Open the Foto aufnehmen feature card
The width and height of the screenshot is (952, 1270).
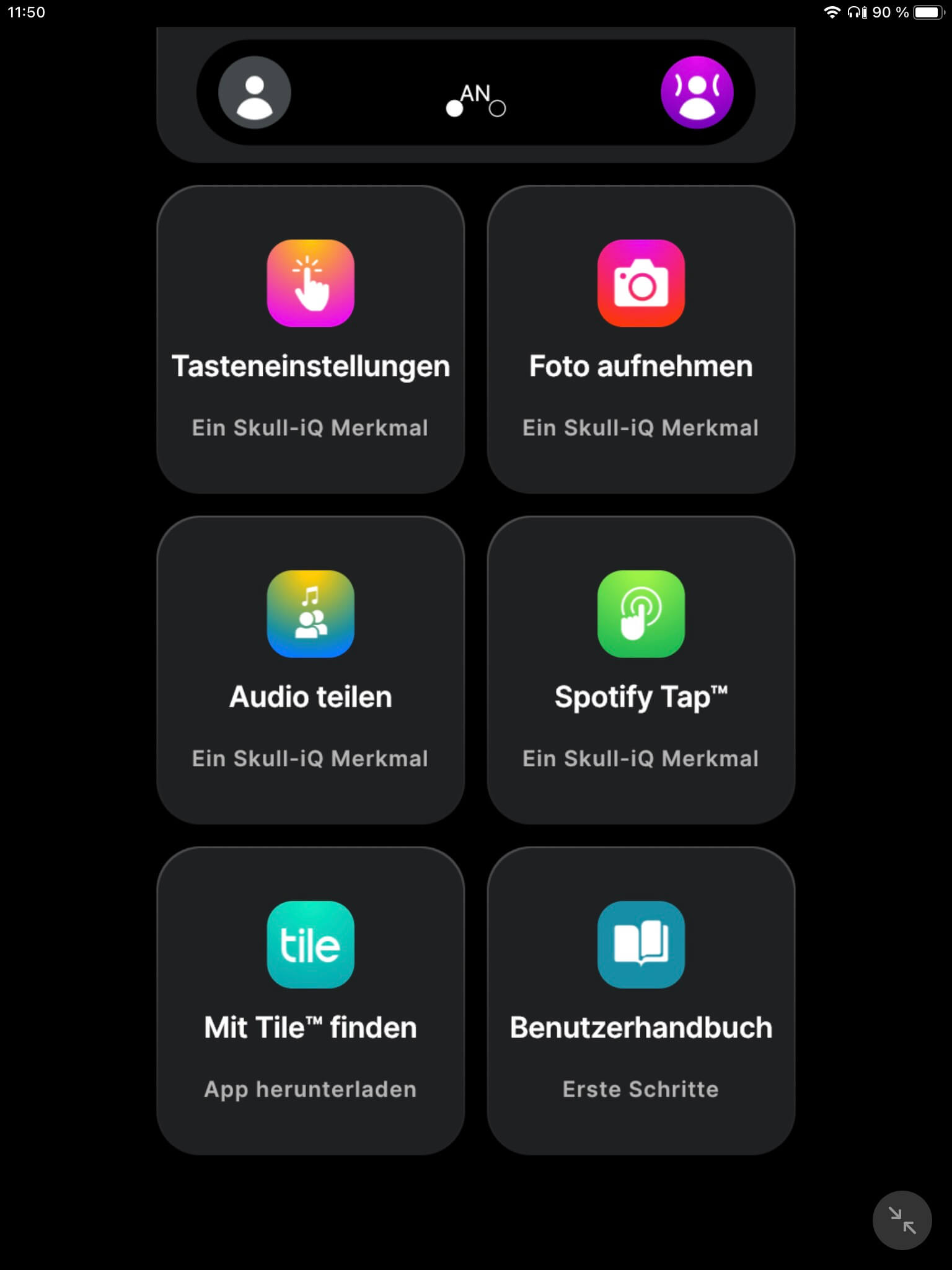641,339
